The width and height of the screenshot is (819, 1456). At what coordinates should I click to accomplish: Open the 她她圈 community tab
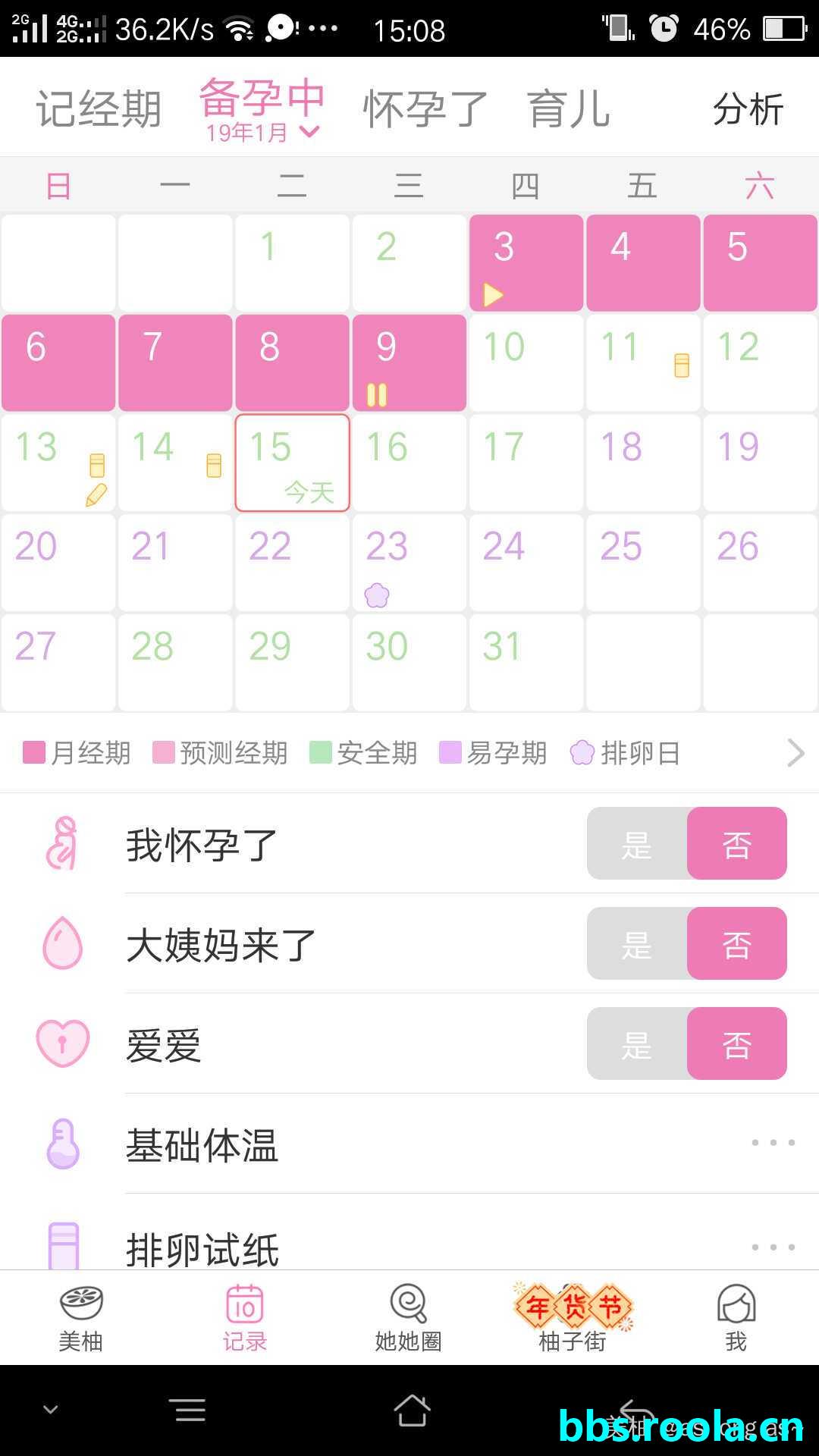pyautogui.click(x=409, y=1318)
